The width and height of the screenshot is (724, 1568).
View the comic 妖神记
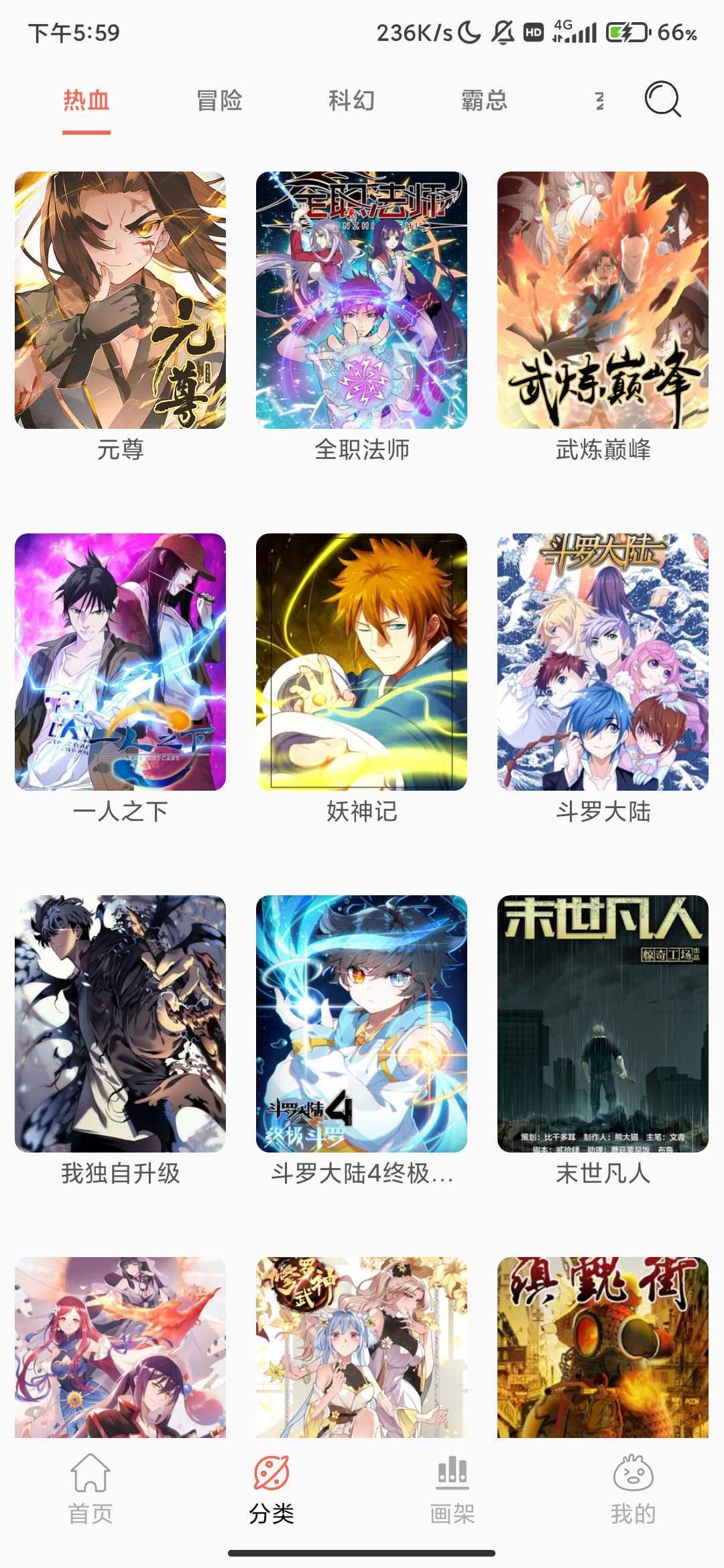point(361,662)
